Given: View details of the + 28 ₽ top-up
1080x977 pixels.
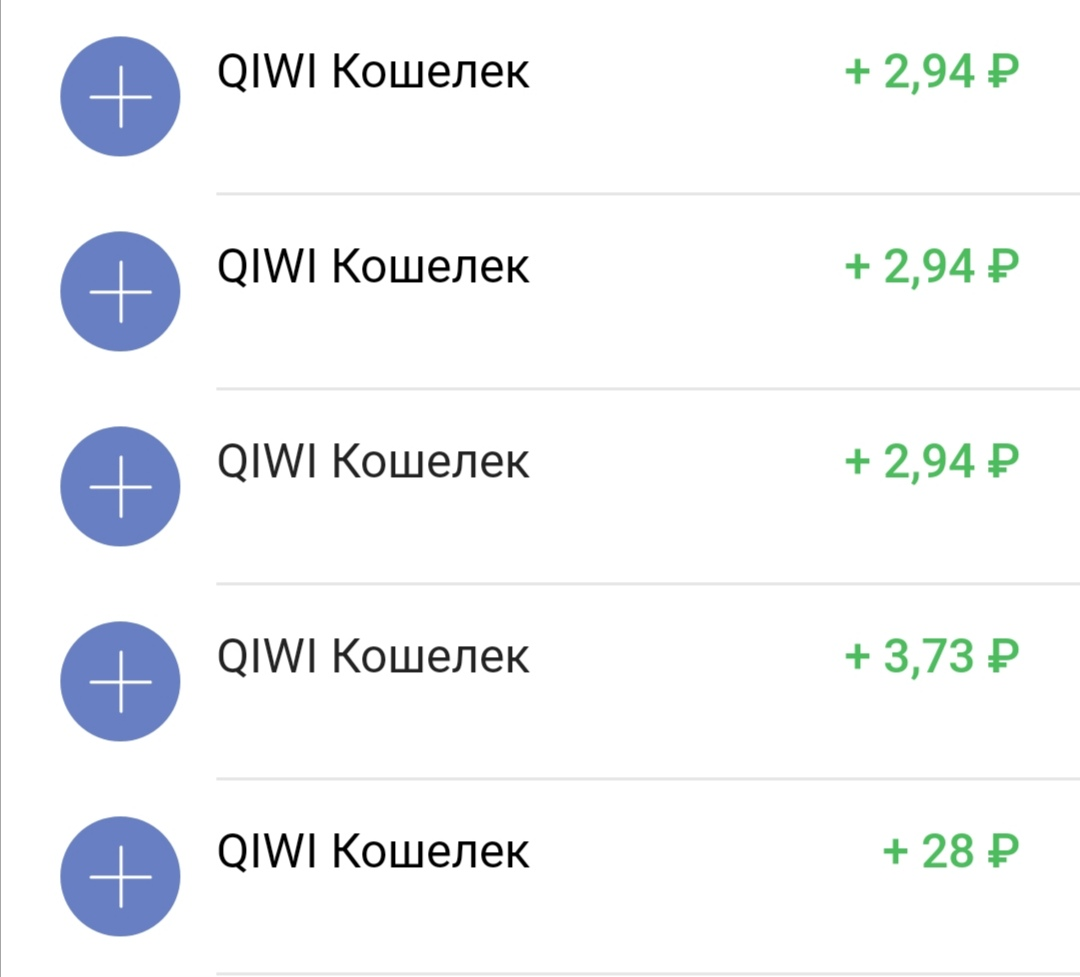Looking at the screenshot, I should [540, 875].
